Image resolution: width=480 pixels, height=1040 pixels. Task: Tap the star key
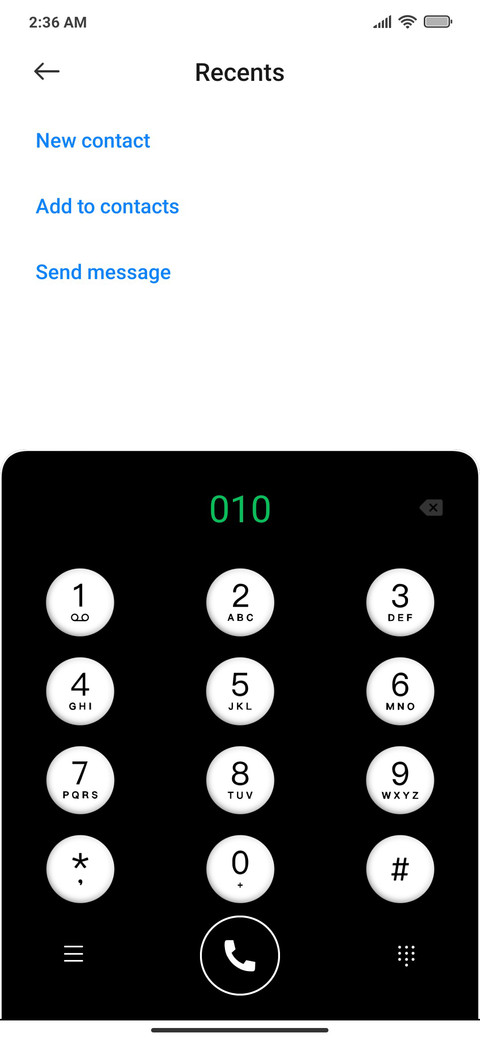coord(80,869)
